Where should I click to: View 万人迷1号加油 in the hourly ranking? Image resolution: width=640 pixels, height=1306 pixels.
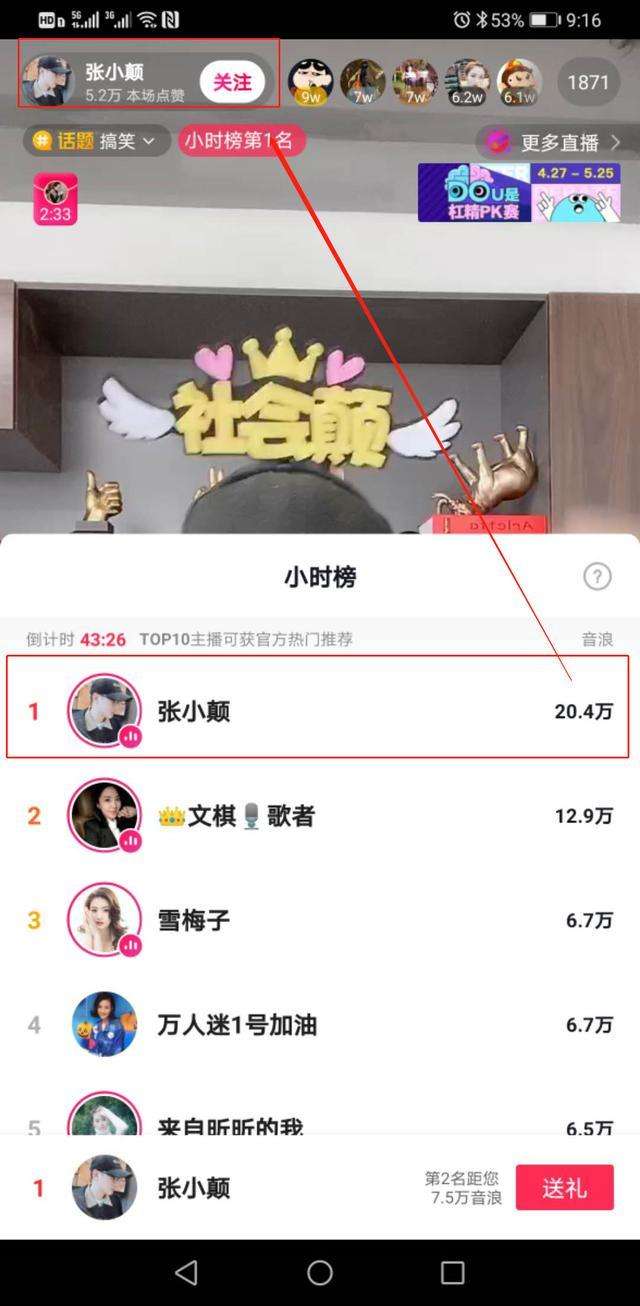(318, 1024)
